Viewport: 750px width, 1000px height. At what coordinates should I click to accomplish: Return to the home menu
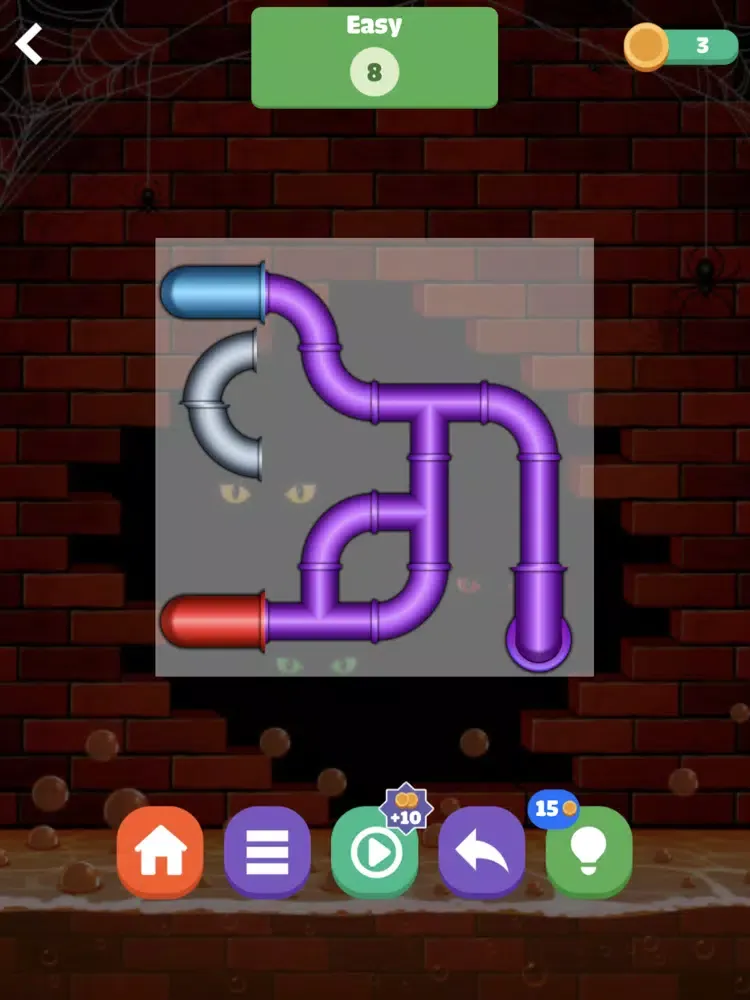tap(160, 852)
